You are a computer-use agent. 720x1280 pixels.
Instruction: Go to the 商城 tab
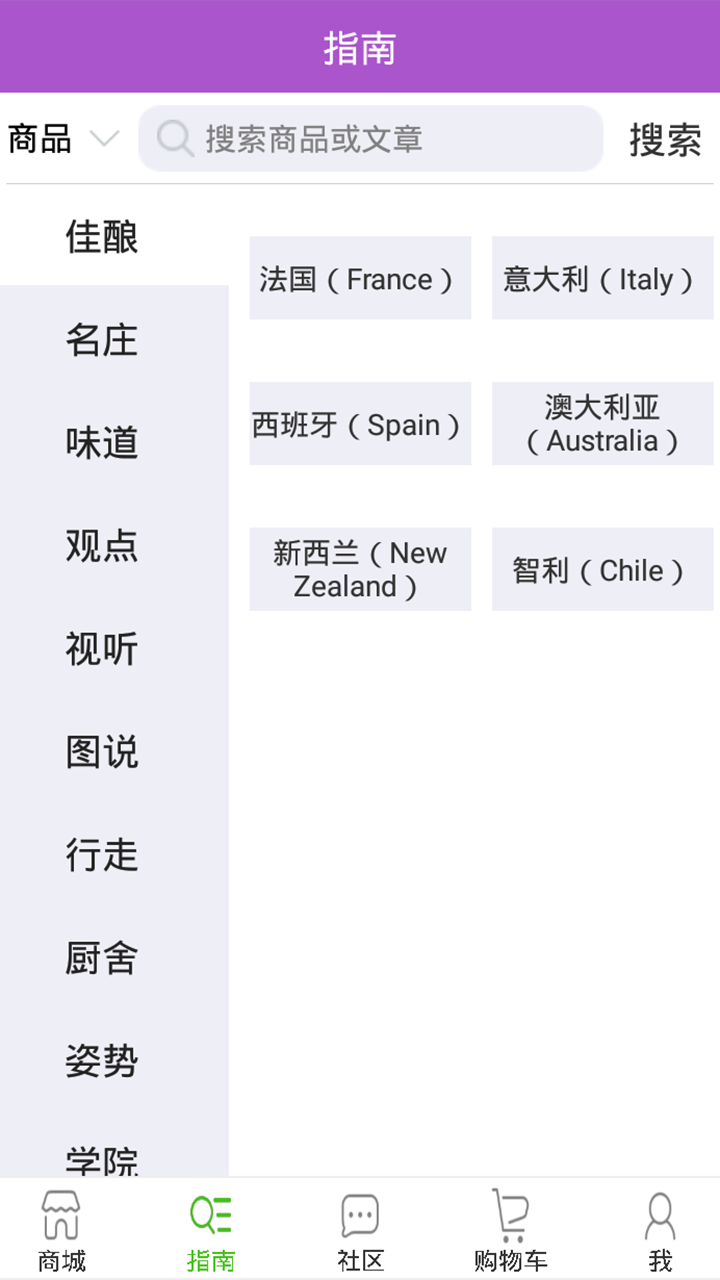click(62, 1230)
